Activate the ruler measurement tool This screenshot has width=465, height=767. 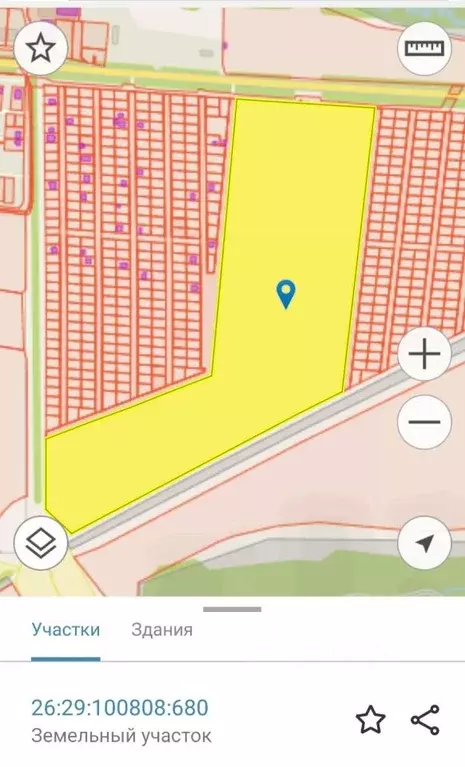coord(424,48)
